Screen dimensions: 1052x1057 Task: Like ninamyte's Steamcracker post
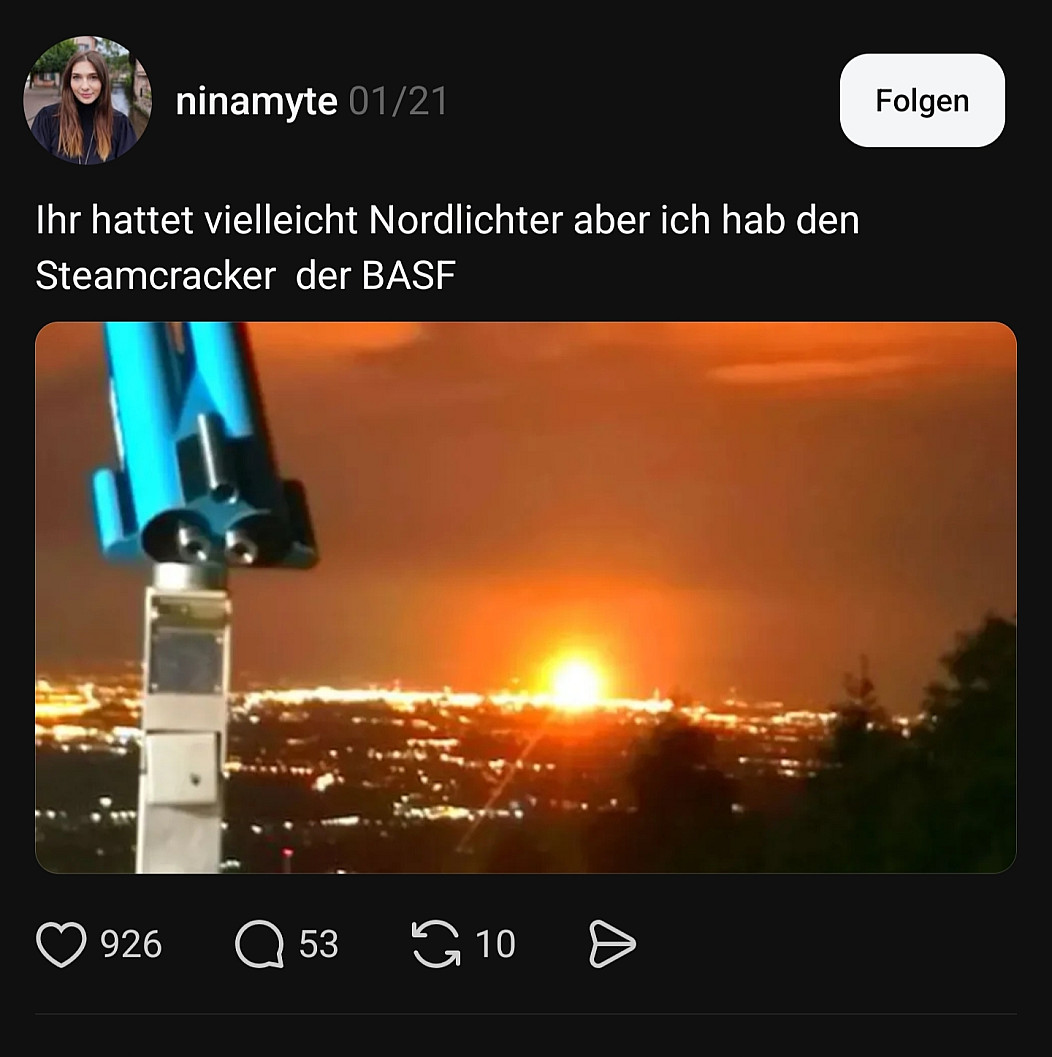(62, 944)
